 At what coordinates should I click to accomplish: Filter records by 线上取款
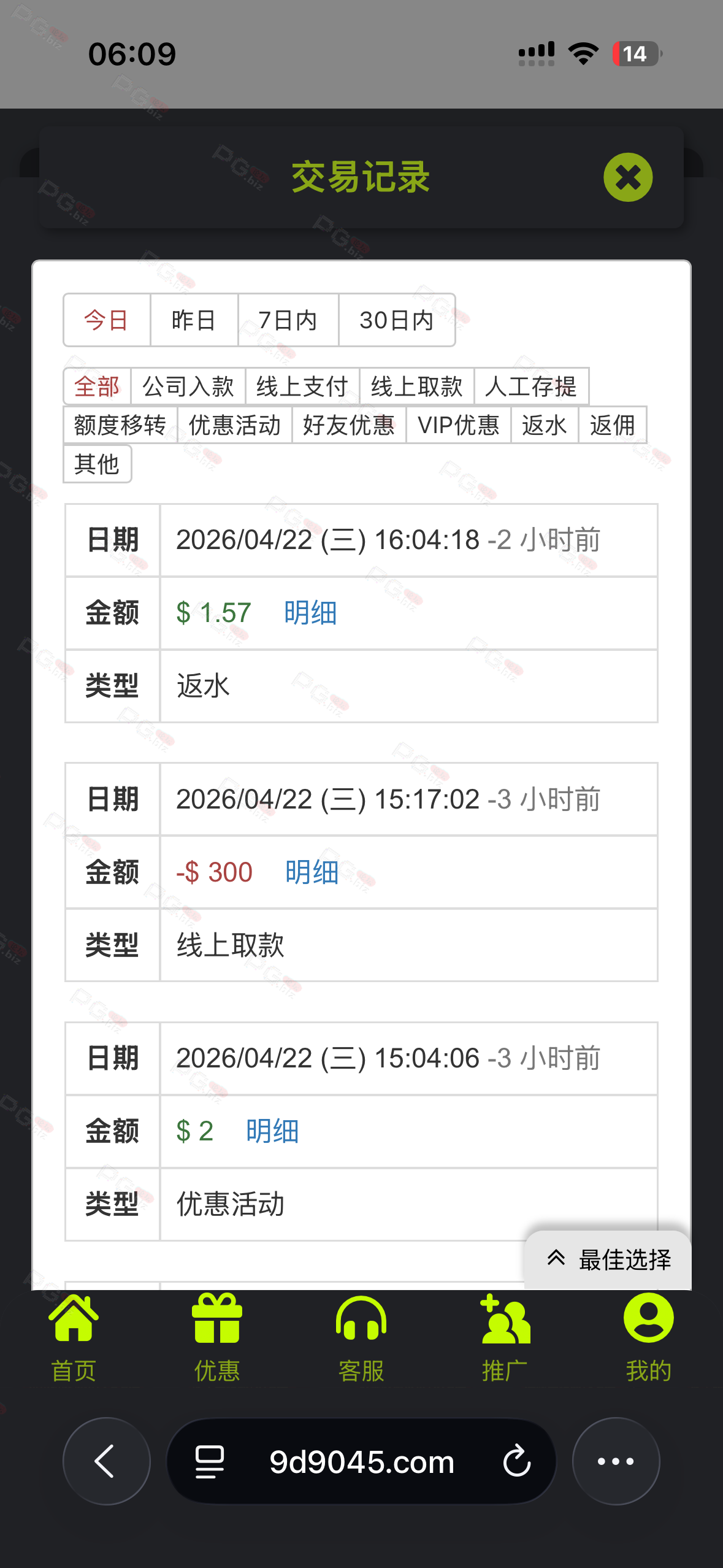click(x=417, y=386)
